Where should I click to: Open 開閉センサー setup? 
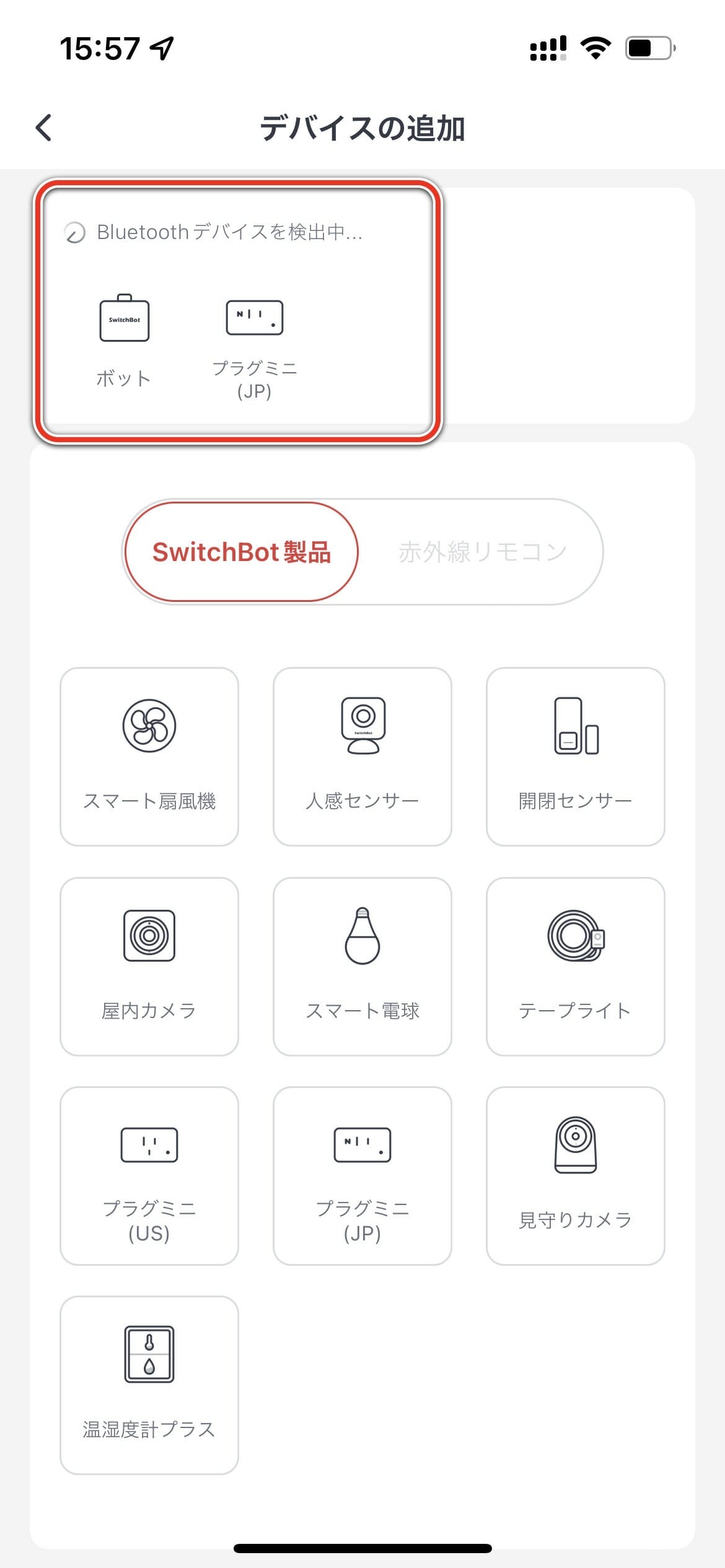(576, 757)
